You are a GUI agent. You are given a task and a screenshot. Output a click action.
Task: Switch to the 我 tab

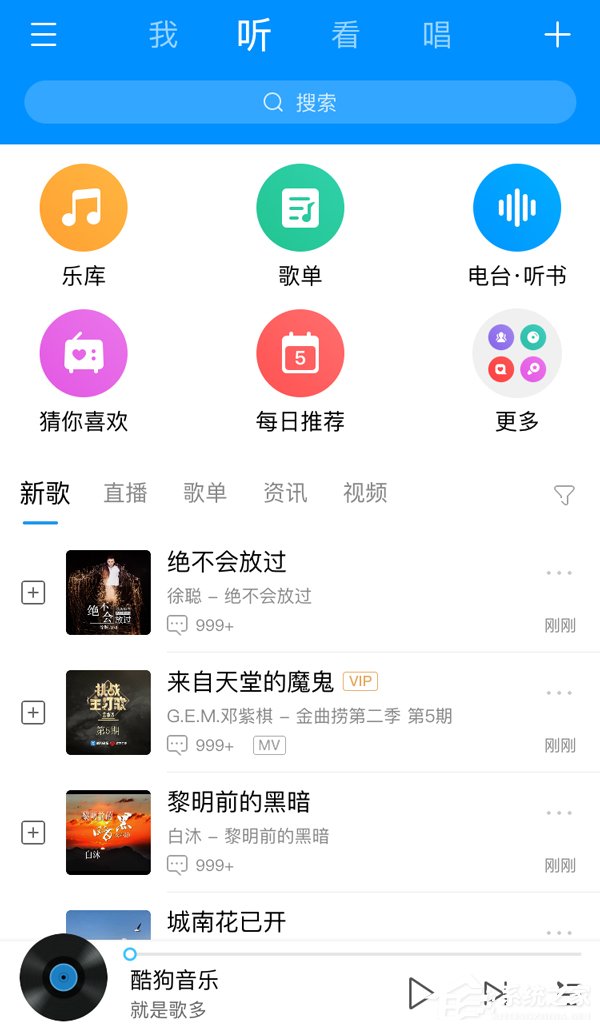point(163,35)
